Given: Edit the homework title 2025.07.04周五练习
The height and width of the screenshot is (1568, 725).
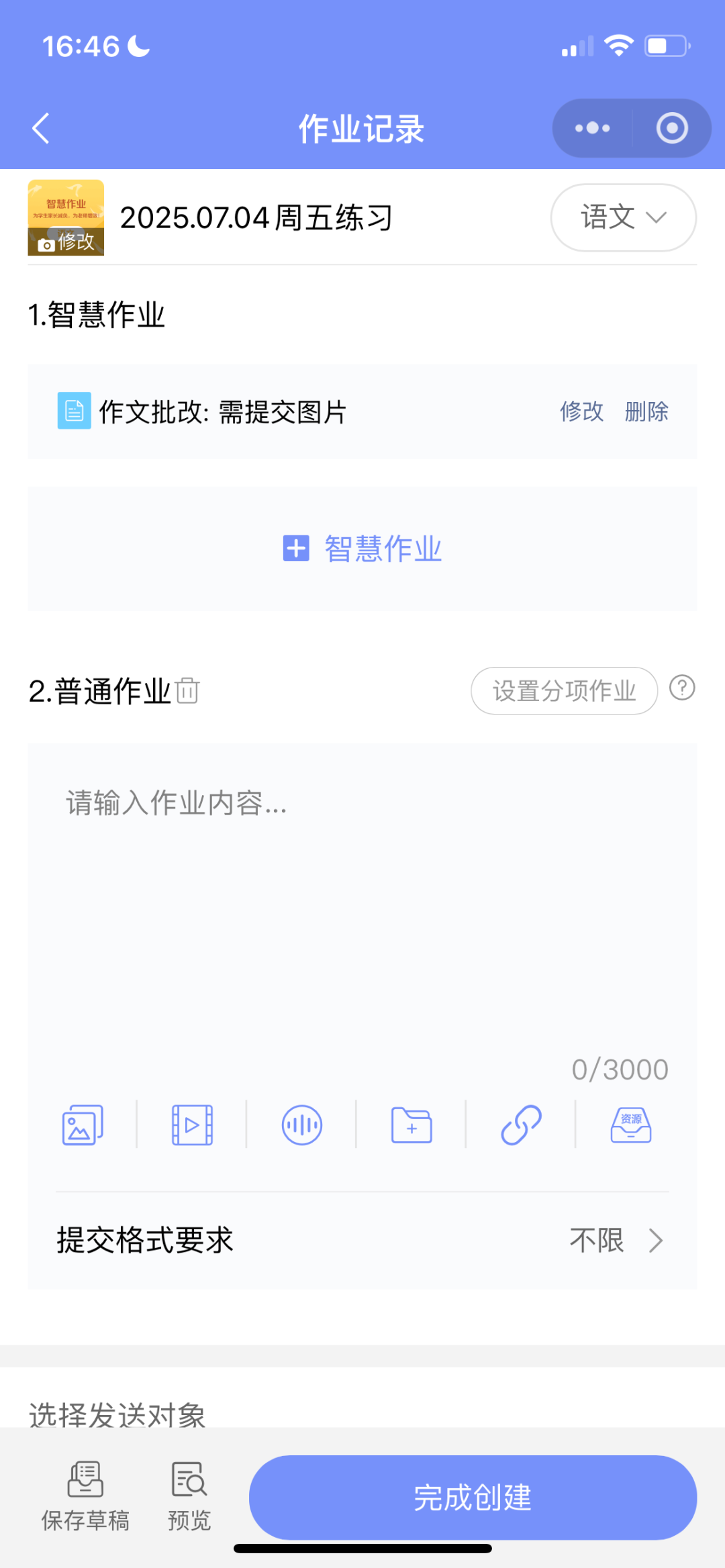Looking at the screenshot, I should 256,218.
